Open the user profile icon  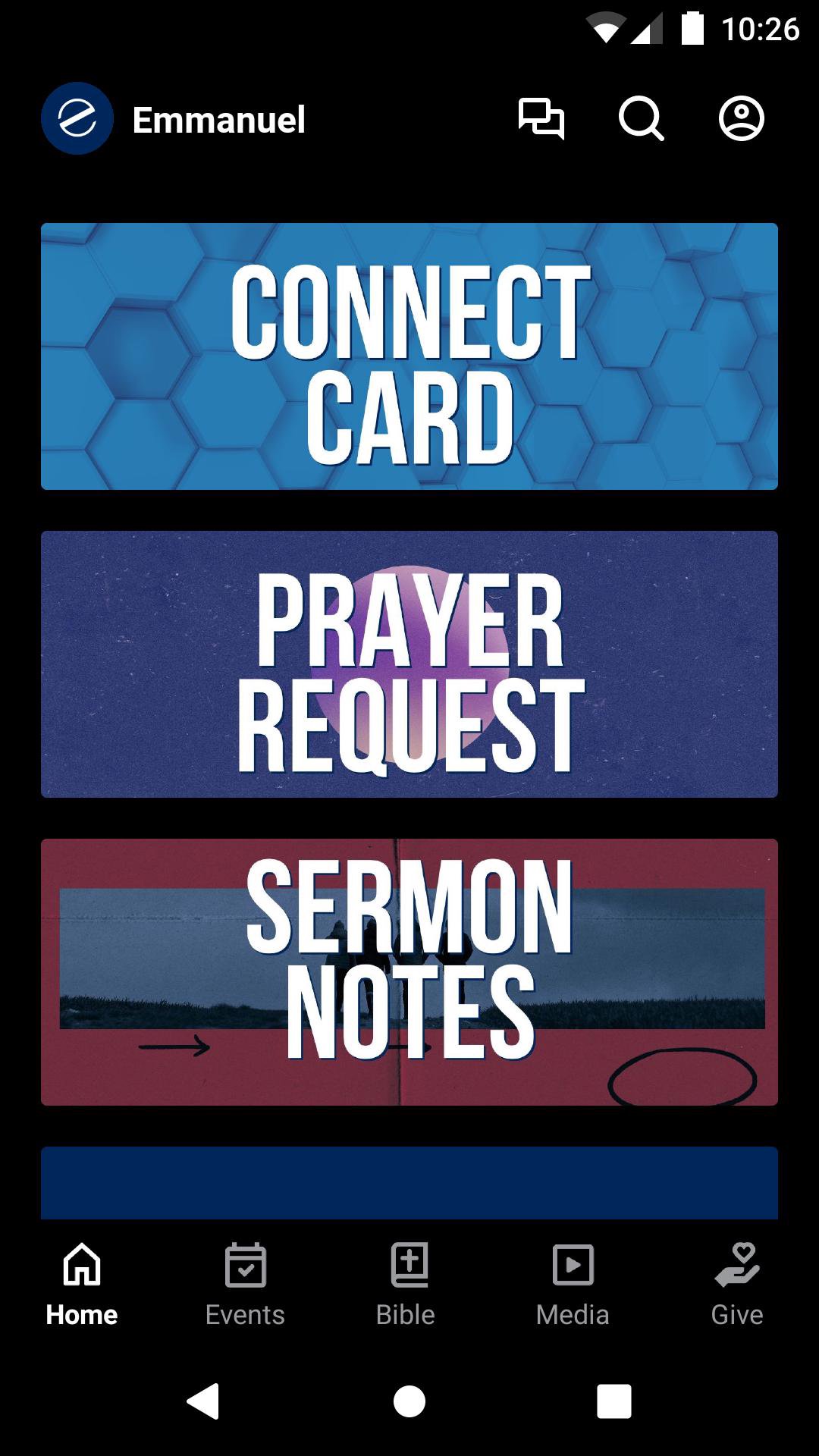click(741, 119)
